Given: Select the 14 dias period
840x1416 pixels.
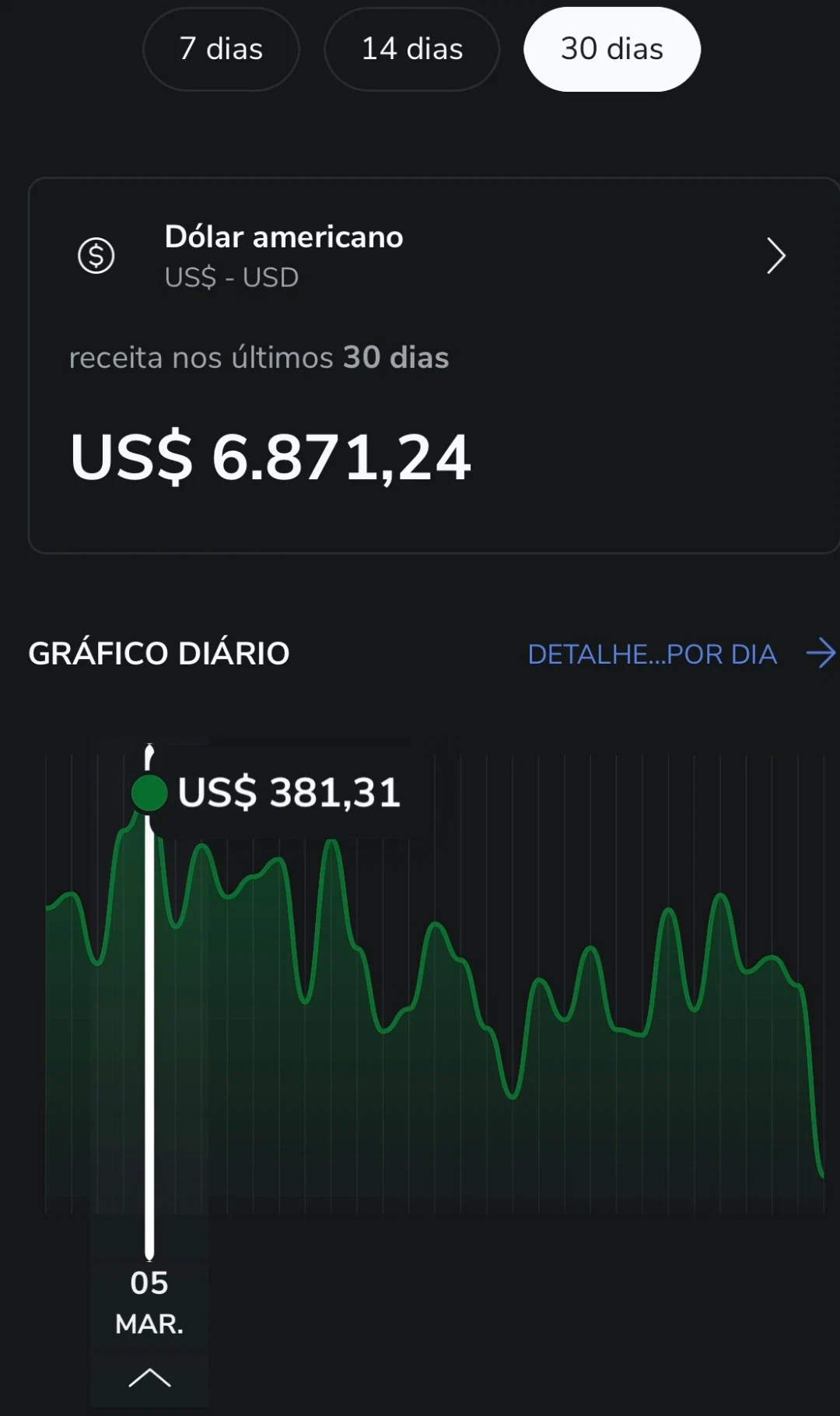Looking at the screenshot, I should [411, 49].
